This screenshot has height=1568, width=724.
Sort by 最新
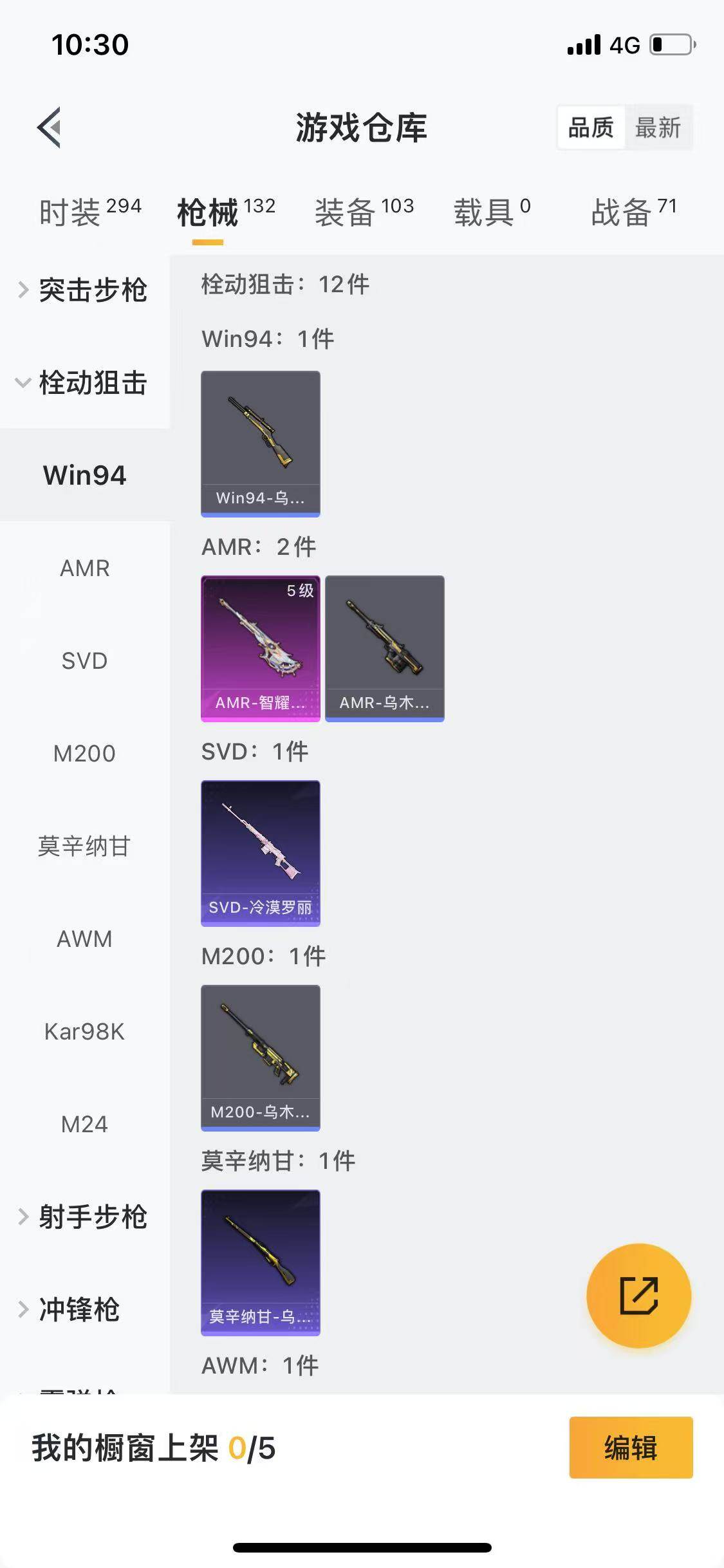point(658,127)
